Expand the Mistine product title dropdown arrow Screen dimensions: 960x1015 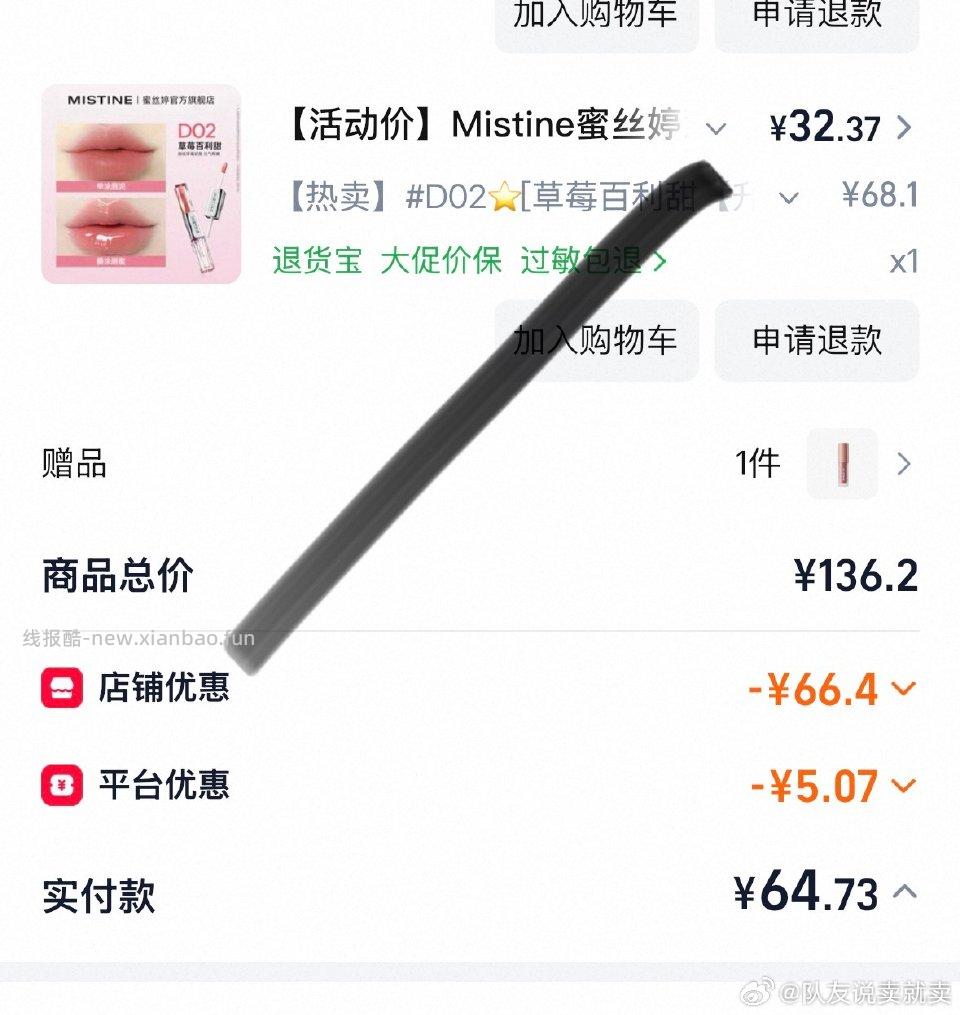point(716,129)
